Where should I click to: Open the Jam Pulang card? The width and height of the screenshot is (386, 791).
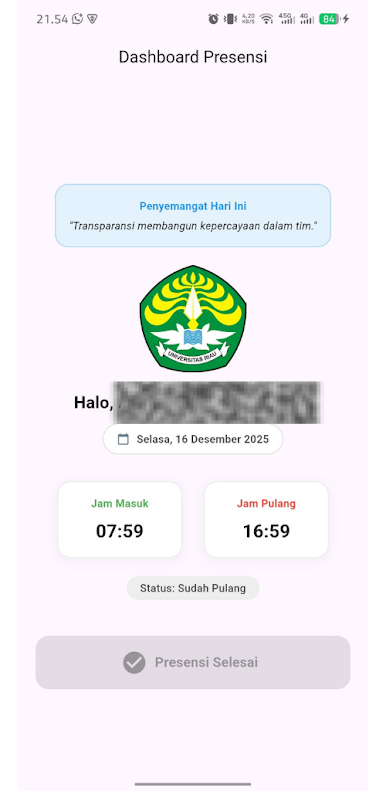[x=266, y=519]
